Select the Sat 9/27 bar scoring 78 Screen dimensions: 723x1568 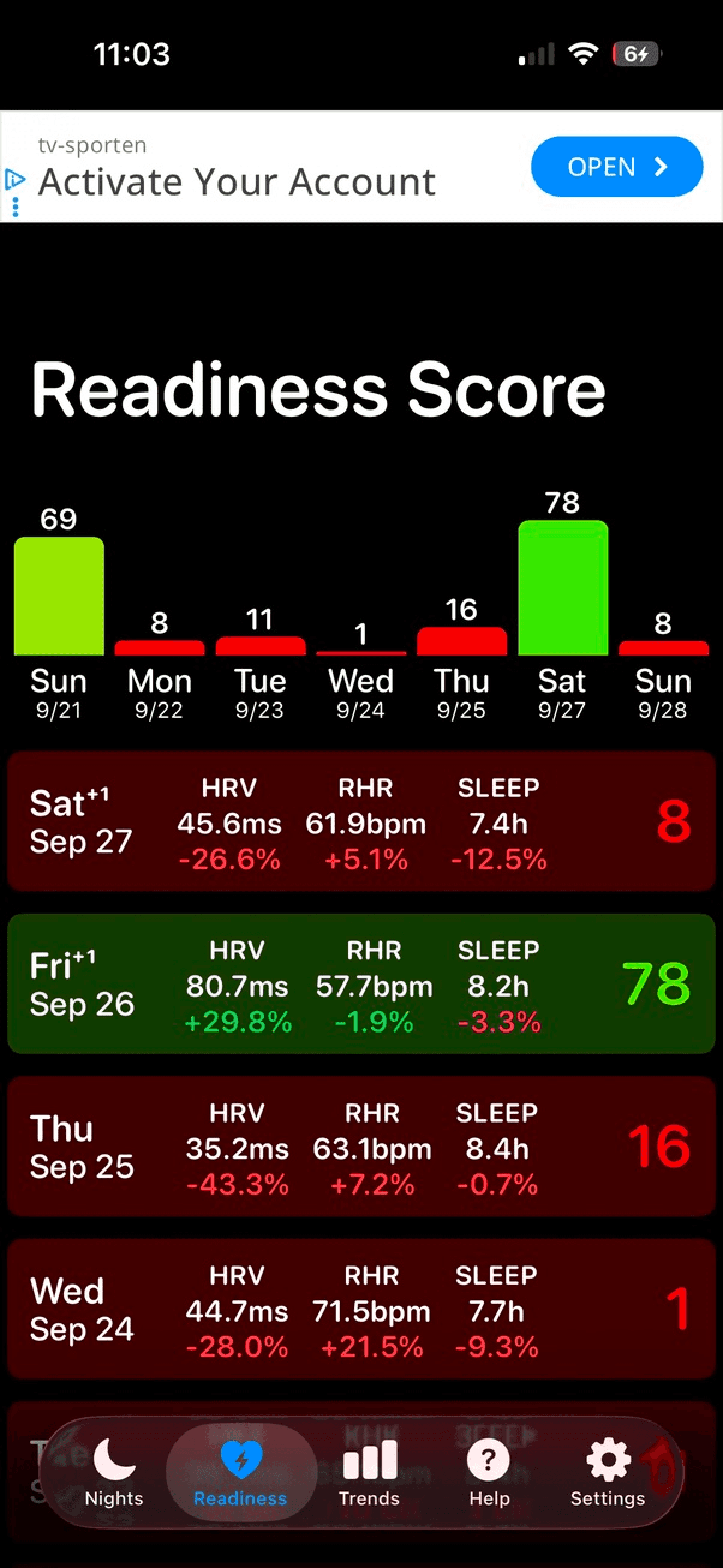[563, 587]
